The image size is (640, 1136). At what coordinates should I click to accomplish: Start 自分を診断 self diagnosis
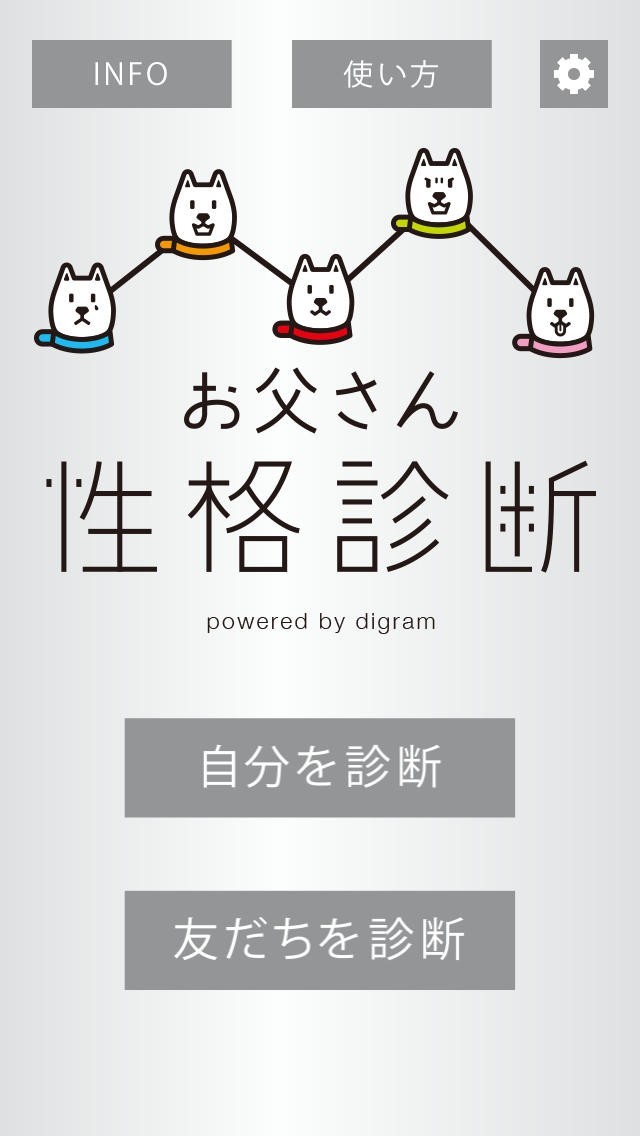pyautogui.click(x=319, y=767)
